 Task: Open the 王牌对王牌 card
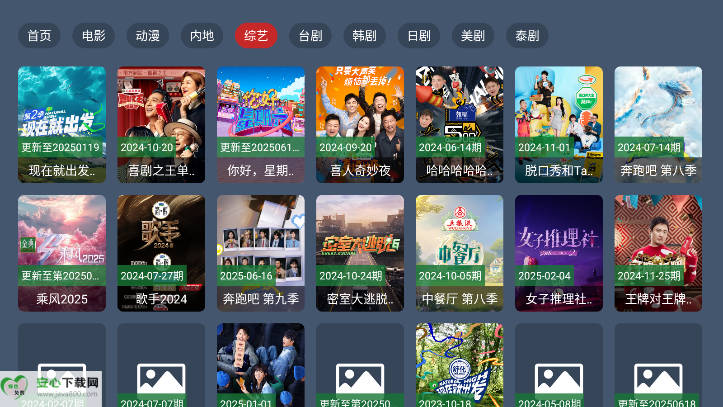point(658,252)
